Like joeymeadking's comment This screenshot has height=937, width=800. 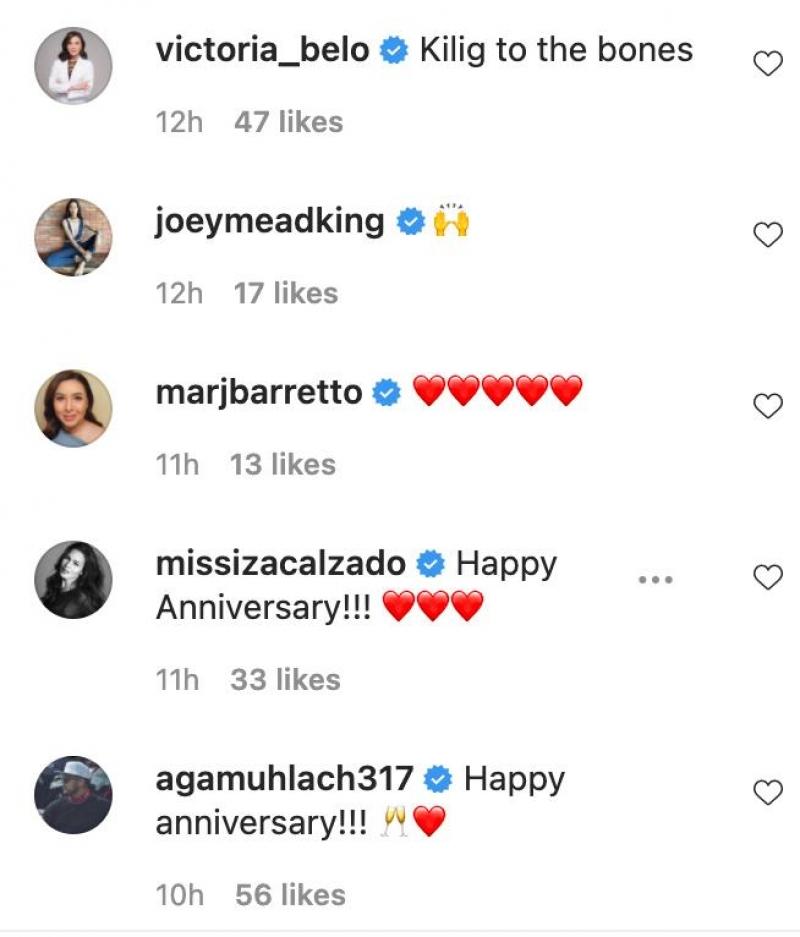767,235
